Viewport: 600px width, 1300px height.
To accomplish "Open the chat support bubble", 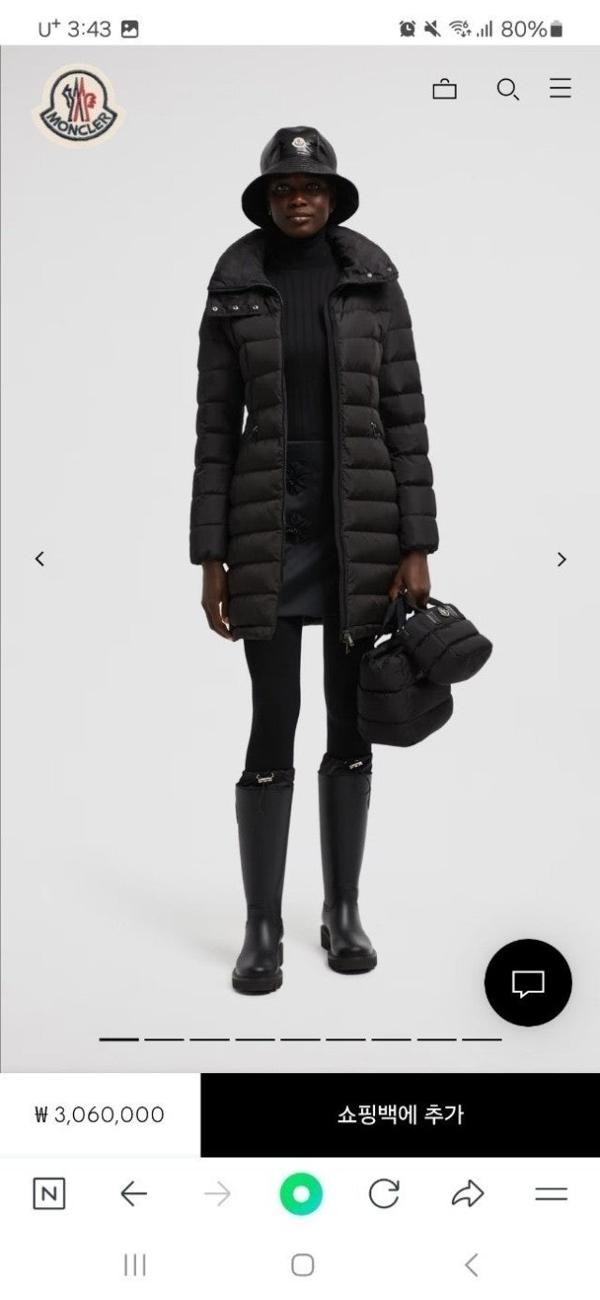I will coord(528,983).
